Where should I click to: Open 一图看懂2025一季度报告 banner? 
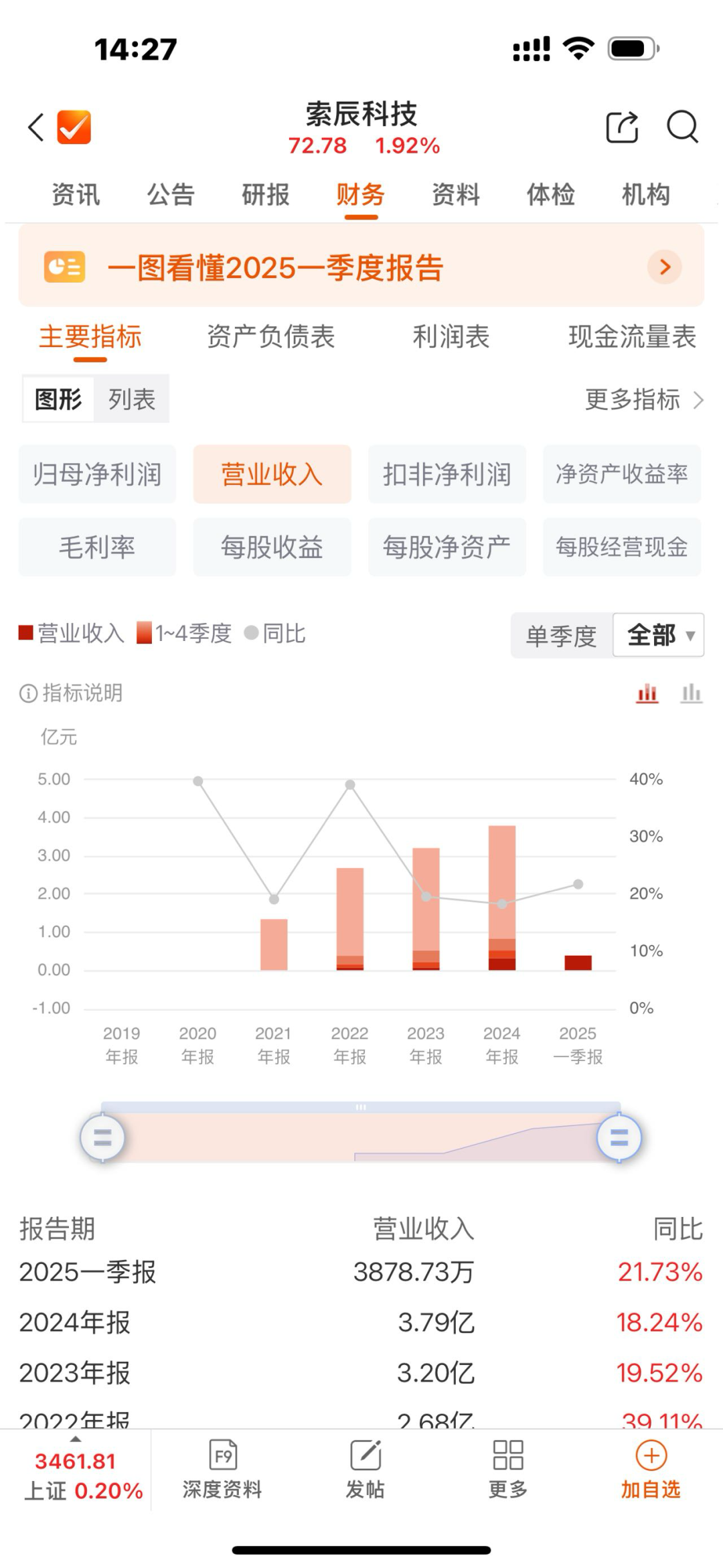pos(361,267)
